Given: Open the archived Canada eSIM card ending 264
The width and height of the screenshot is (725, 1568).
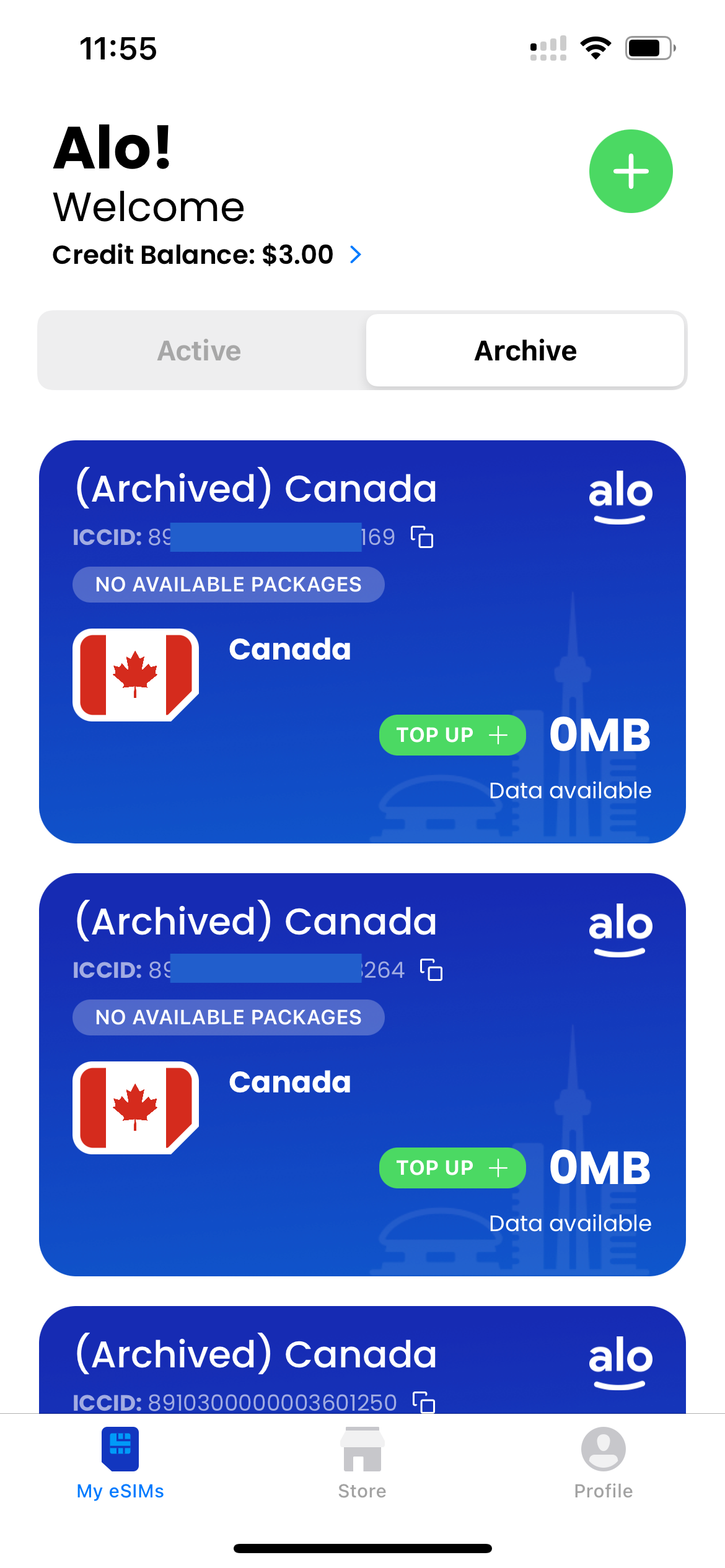Looking at the screenshot, I should (x=362, y=1074).
